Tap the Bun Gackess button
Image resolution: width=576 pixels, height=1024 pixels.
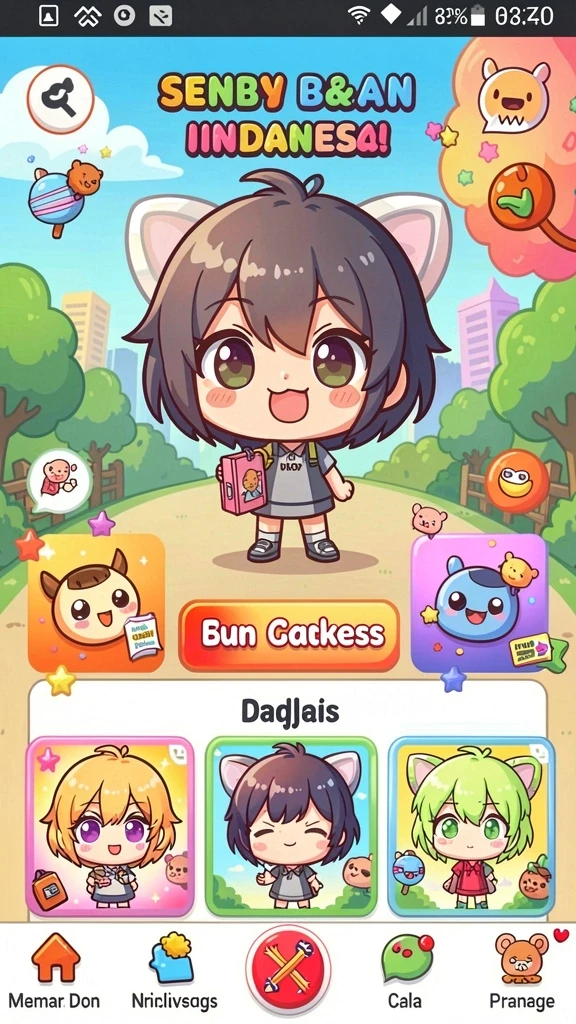(x=289, y=635)
